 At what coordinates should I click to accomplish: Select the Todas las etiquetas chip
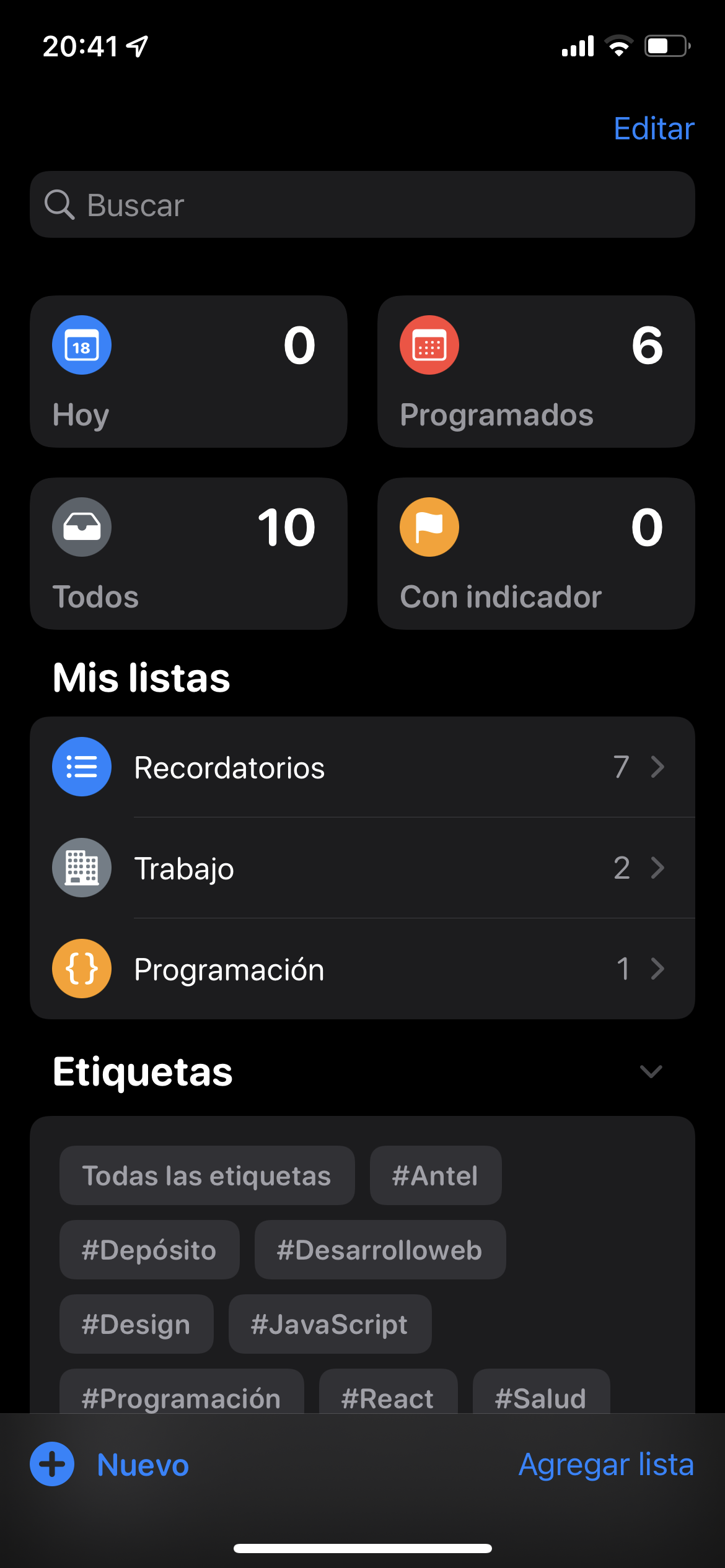point(207,1175)
